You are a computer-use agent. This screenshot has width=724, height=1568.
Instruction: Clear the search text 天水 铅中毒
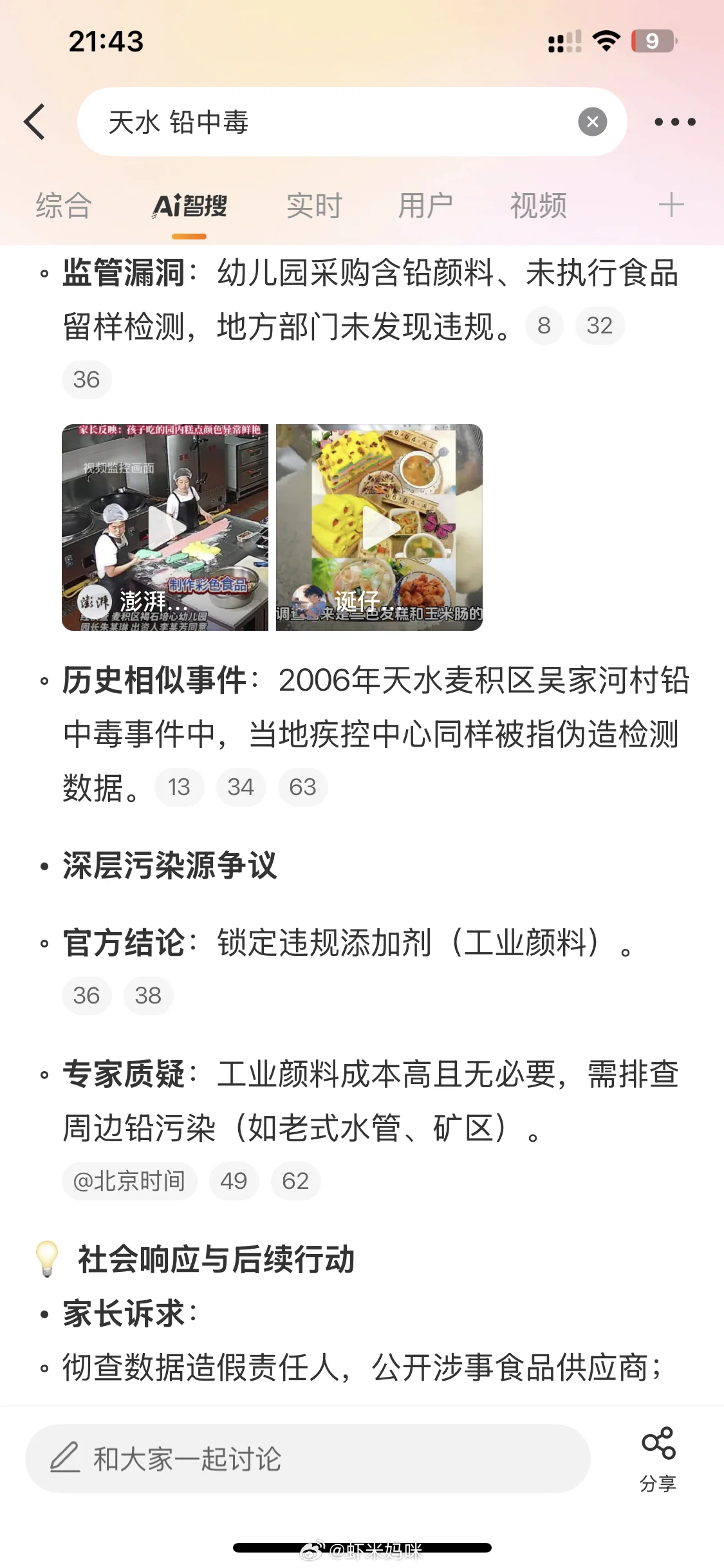pyautogui.click(x=592, y=122)
